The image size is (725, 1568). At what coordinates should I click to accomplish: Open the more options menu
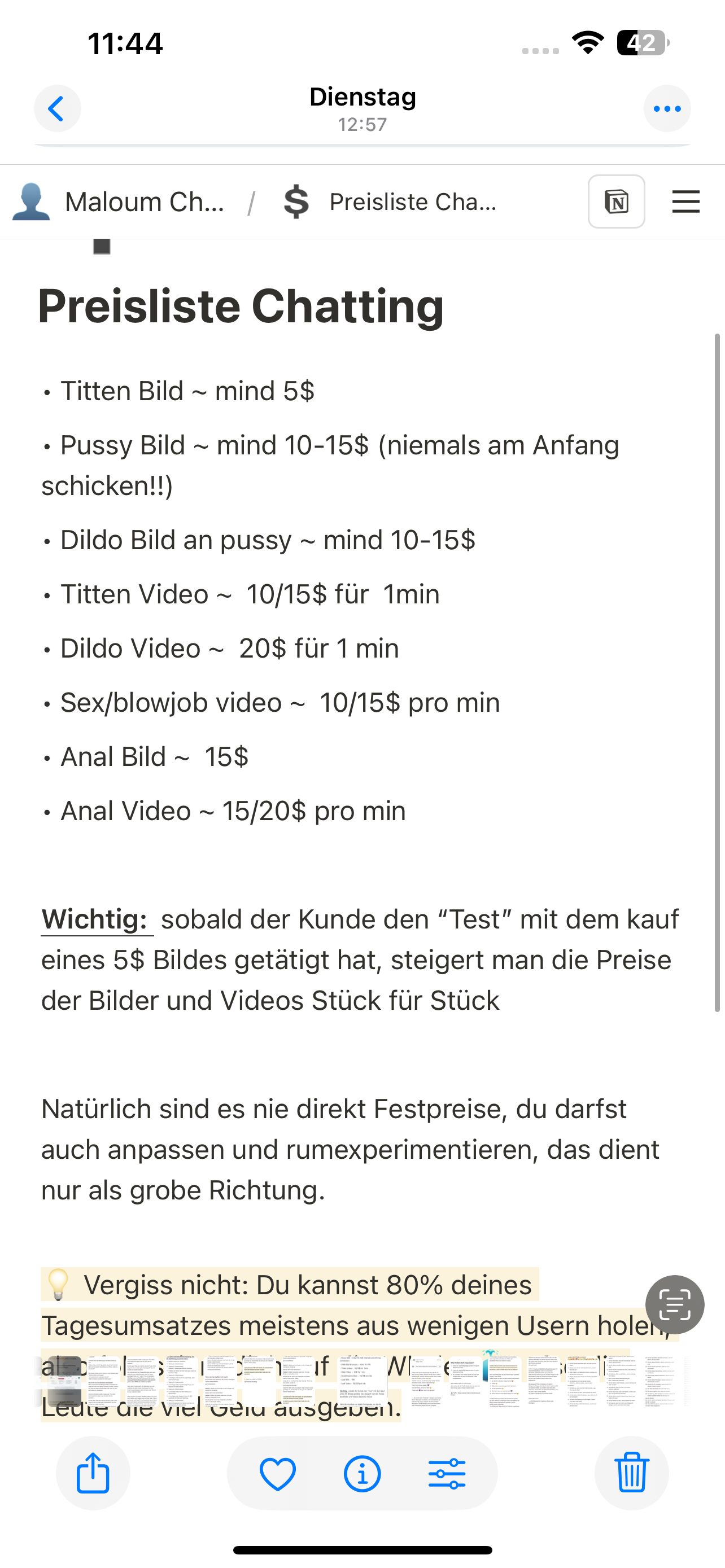click(667, 109)
